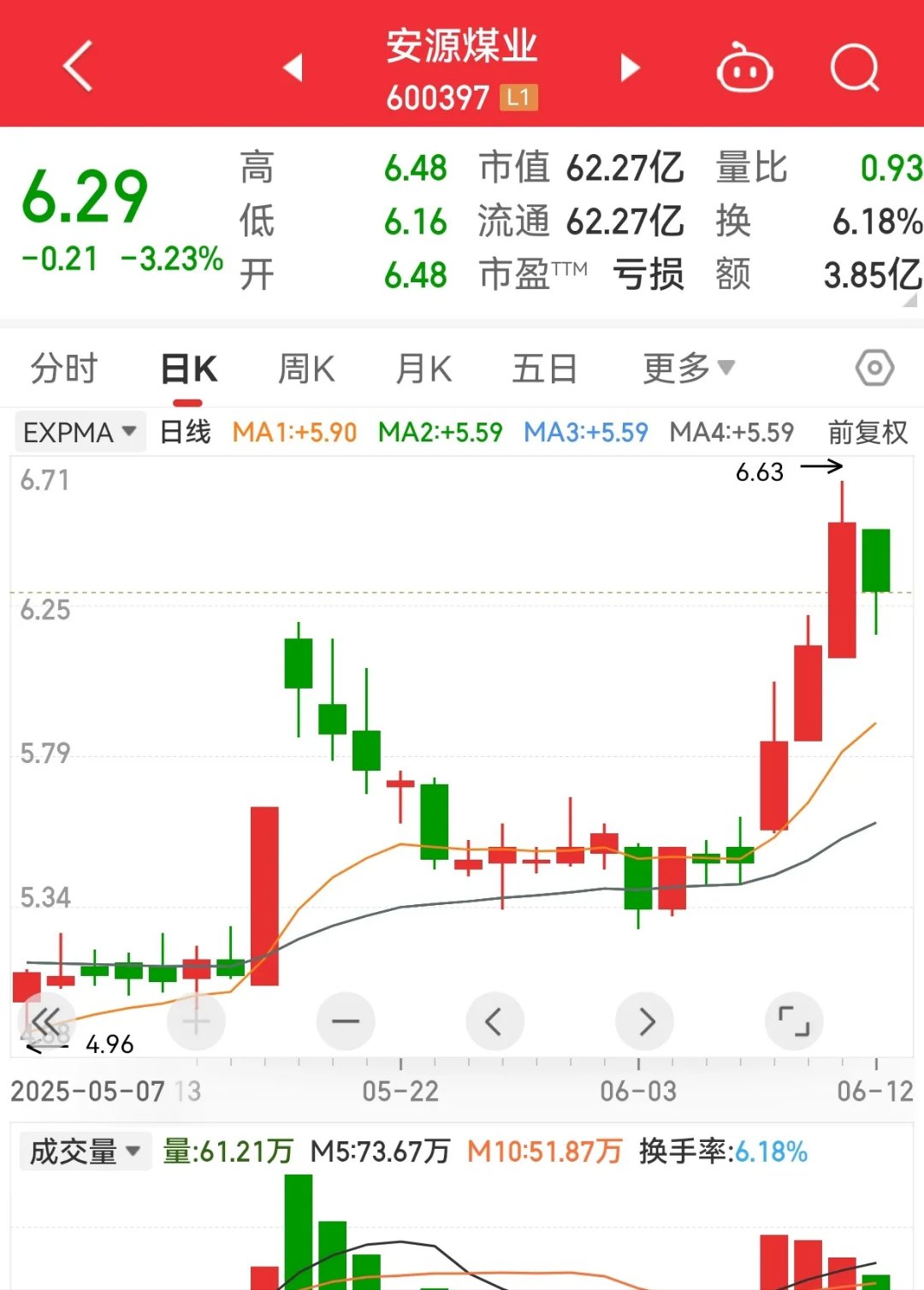Switch to the next stock
The height and width of the screenshot is (1290, 924).
tap(631, 67)
